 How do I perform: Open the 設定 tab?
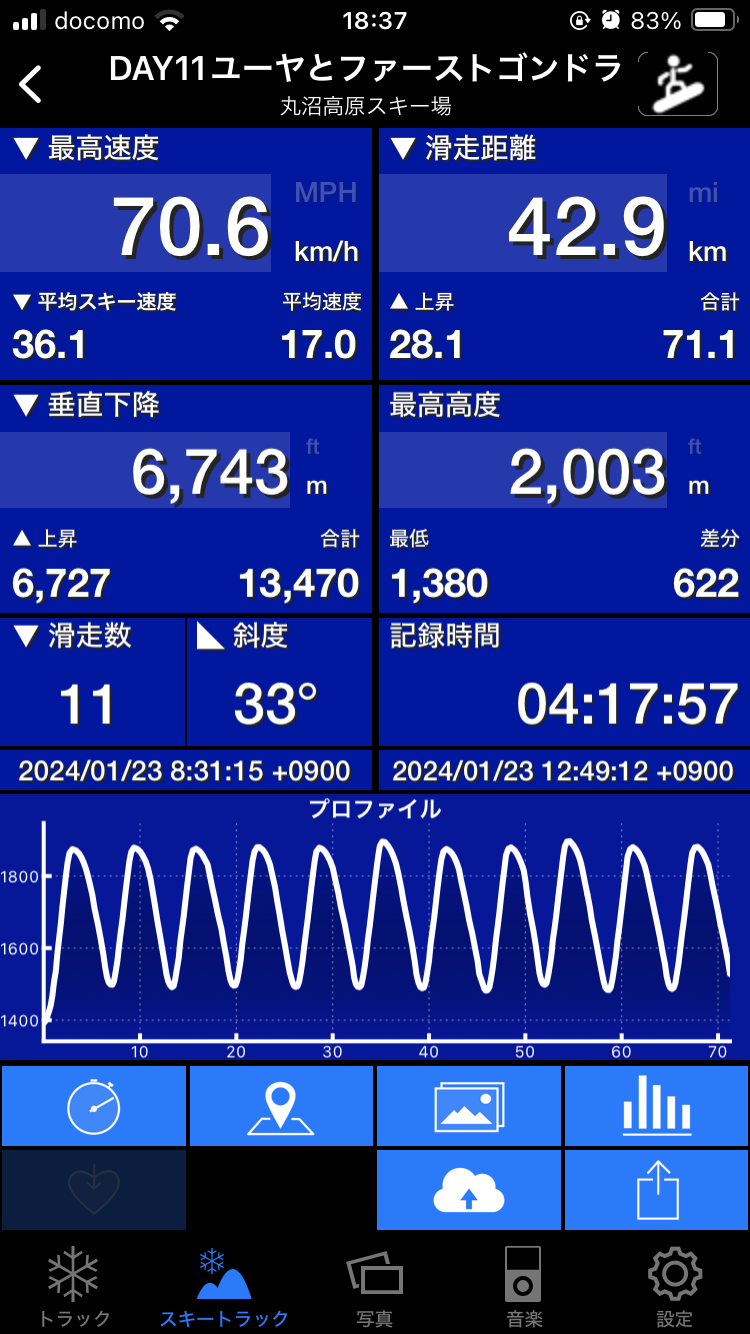(x=675, y=1286)
